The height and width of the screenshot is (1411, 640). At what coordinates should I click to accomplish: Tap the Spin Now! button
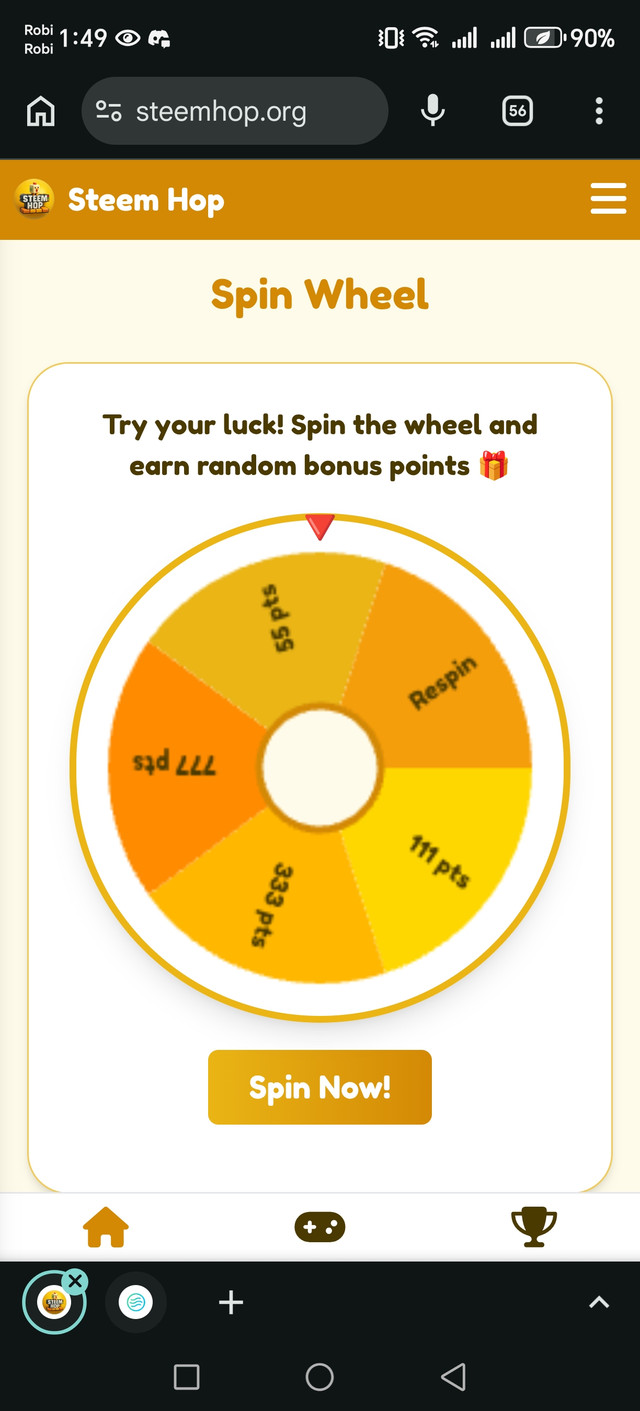click(320, 1087)
